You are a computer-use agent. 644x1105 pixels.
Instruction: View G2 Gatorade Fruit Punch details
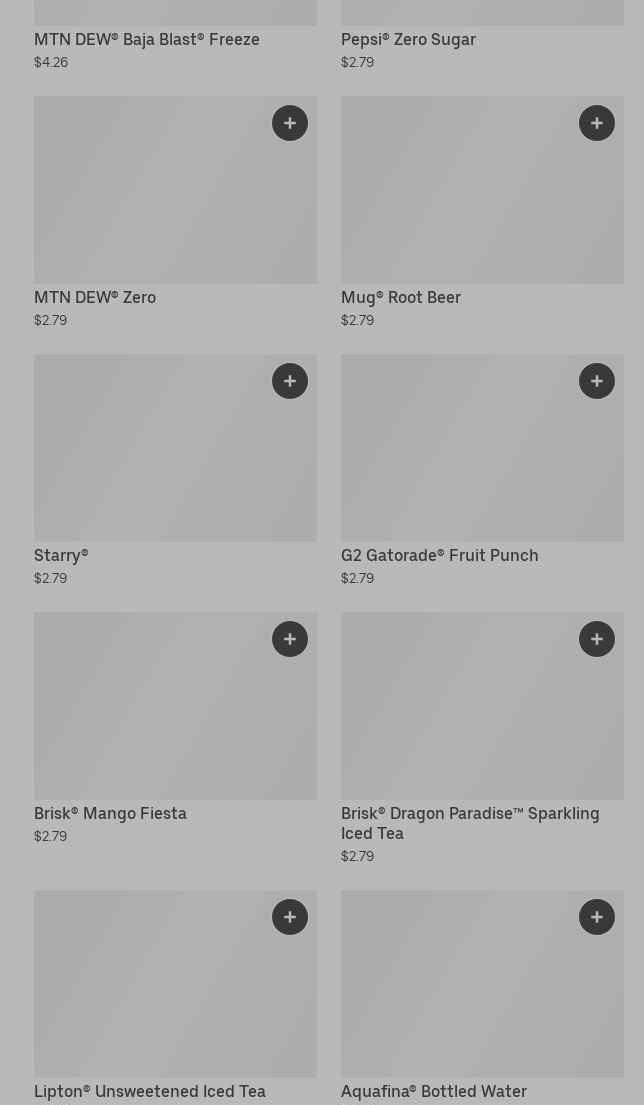[460, 460]
